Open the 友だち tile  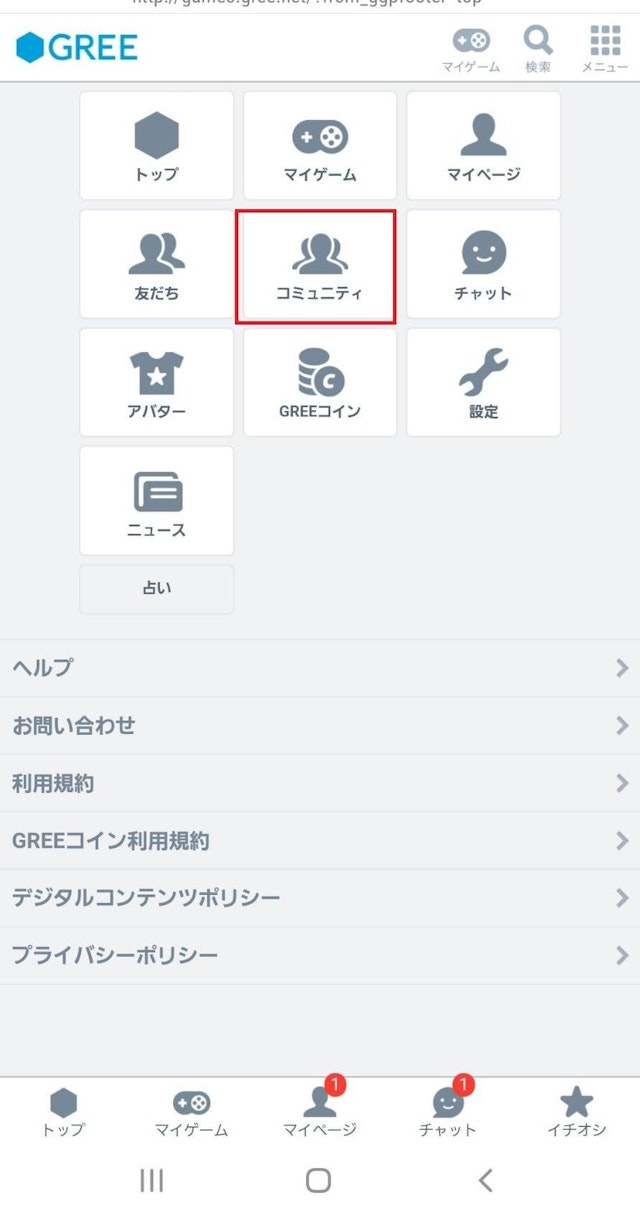pyautogui.click(x=157, y=265)
